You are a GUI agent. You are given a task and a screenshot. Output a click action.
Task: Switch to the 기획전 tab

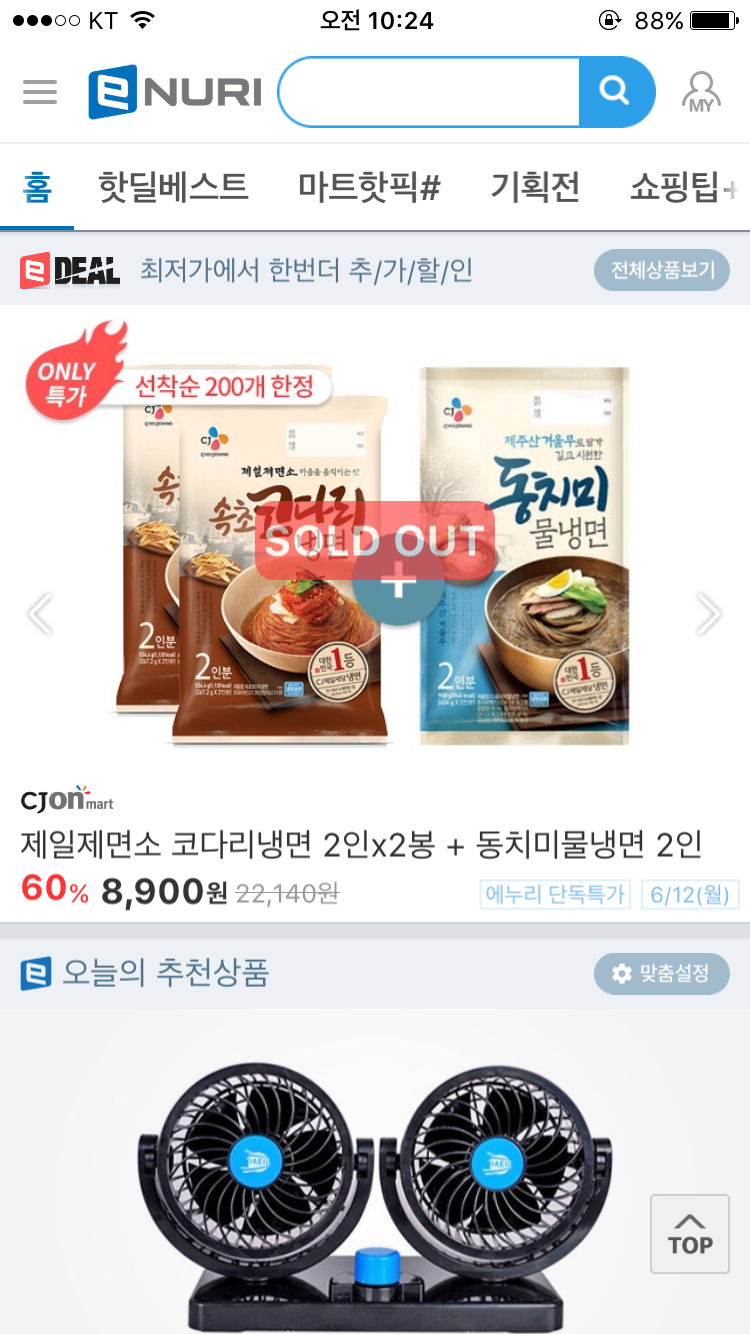(x=535, y=188)
